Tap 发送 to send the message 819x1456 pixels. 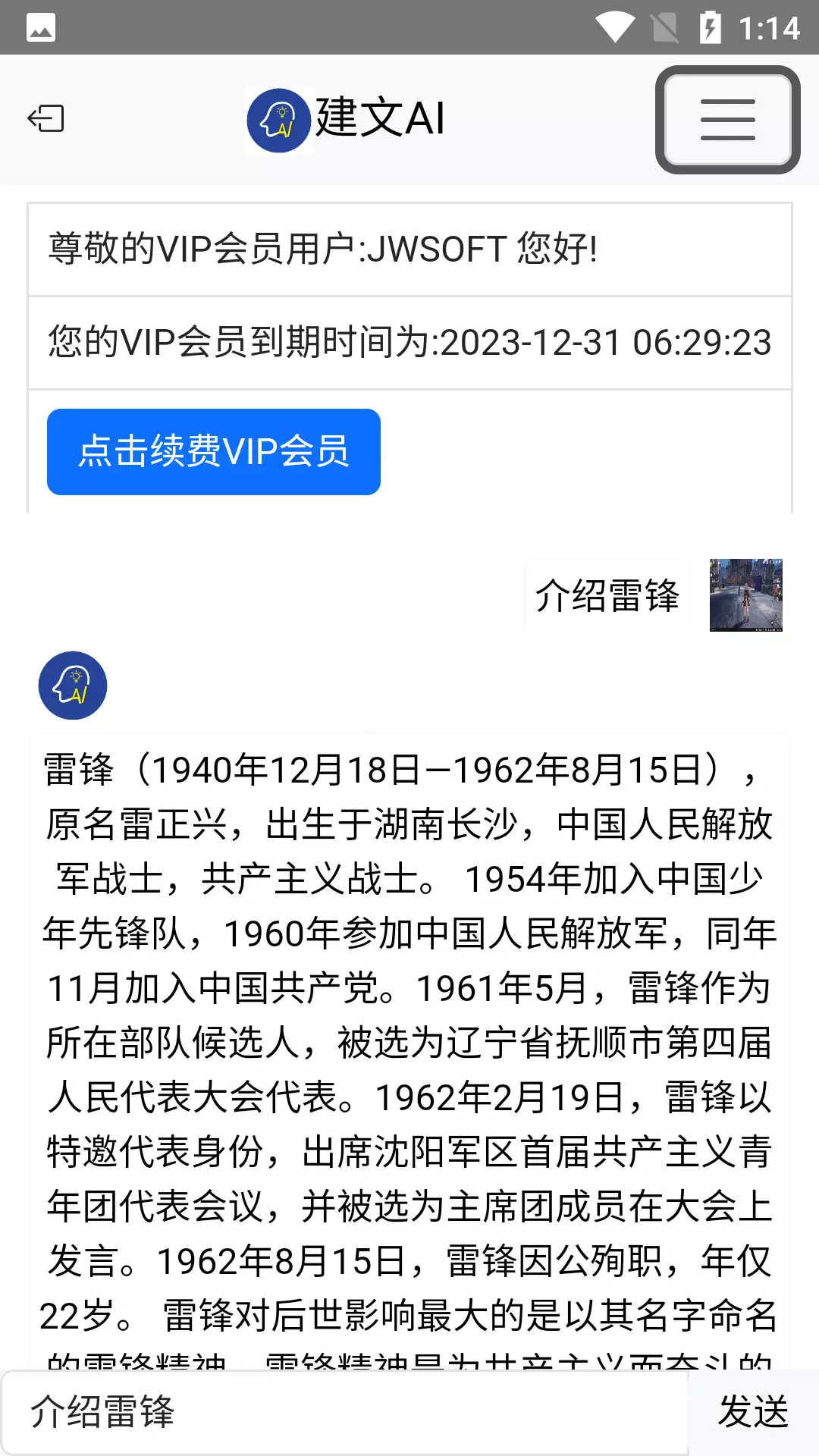coord(754,1412)
